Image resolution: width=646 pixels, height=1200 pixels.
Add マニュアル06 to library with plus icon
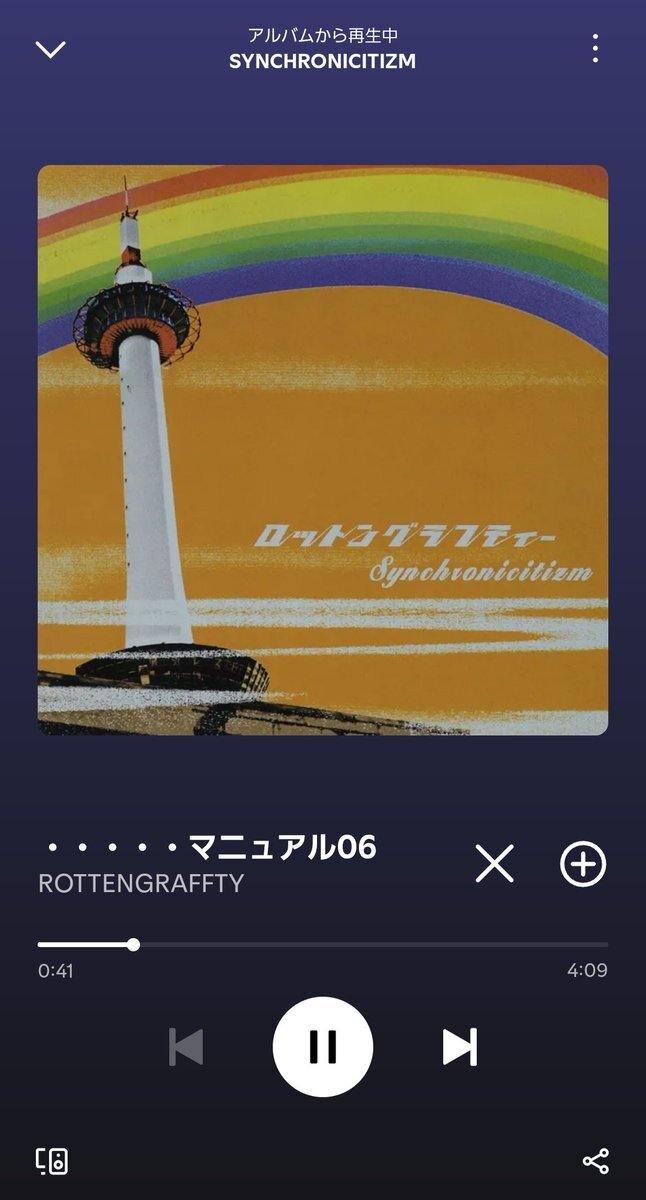(583, 863)
